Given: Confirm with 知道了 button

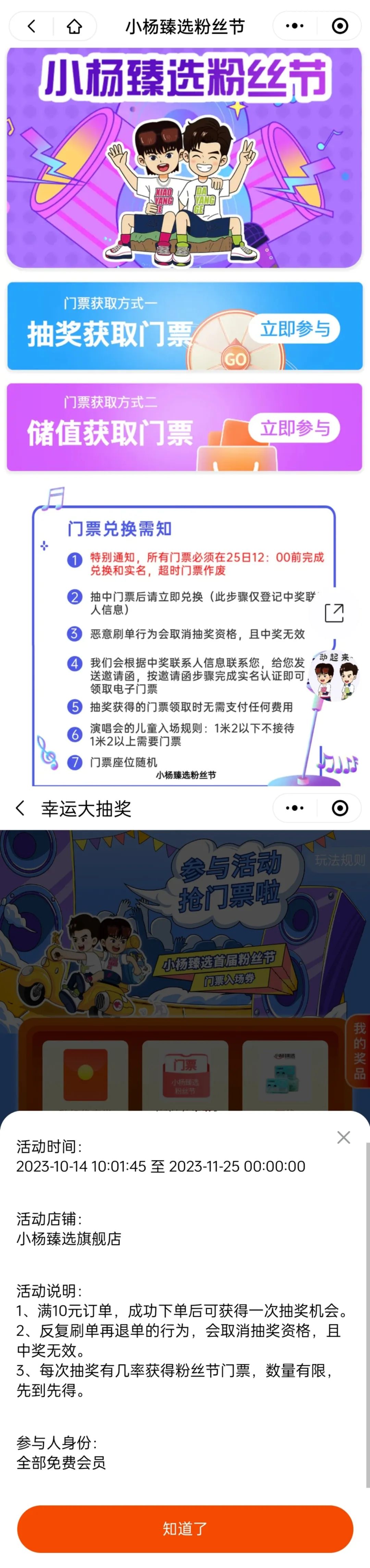Looking at the screenshot, I should 185,1529.
